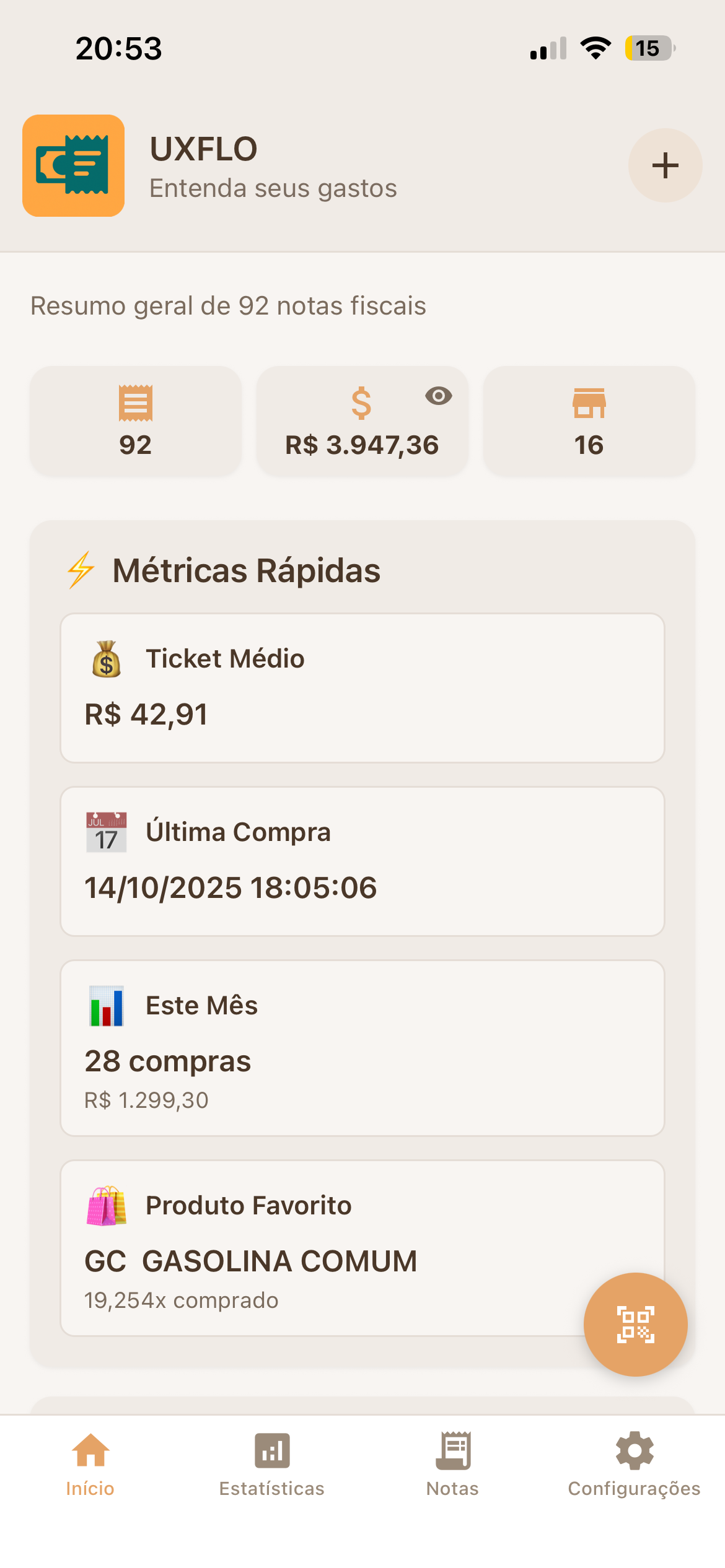Toggle the eye icon to hide total spending

click(x=439, y=396)
